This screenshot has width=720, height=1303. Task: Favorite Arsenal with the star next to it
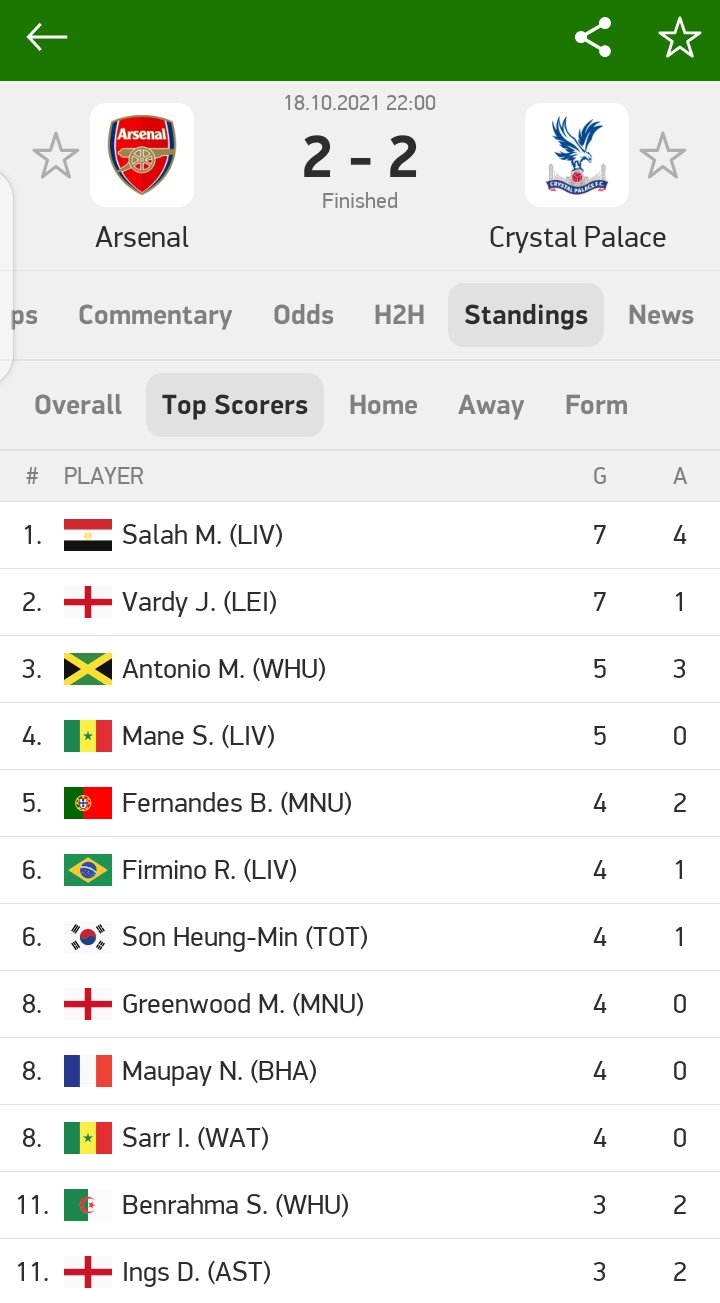(56, 157)
